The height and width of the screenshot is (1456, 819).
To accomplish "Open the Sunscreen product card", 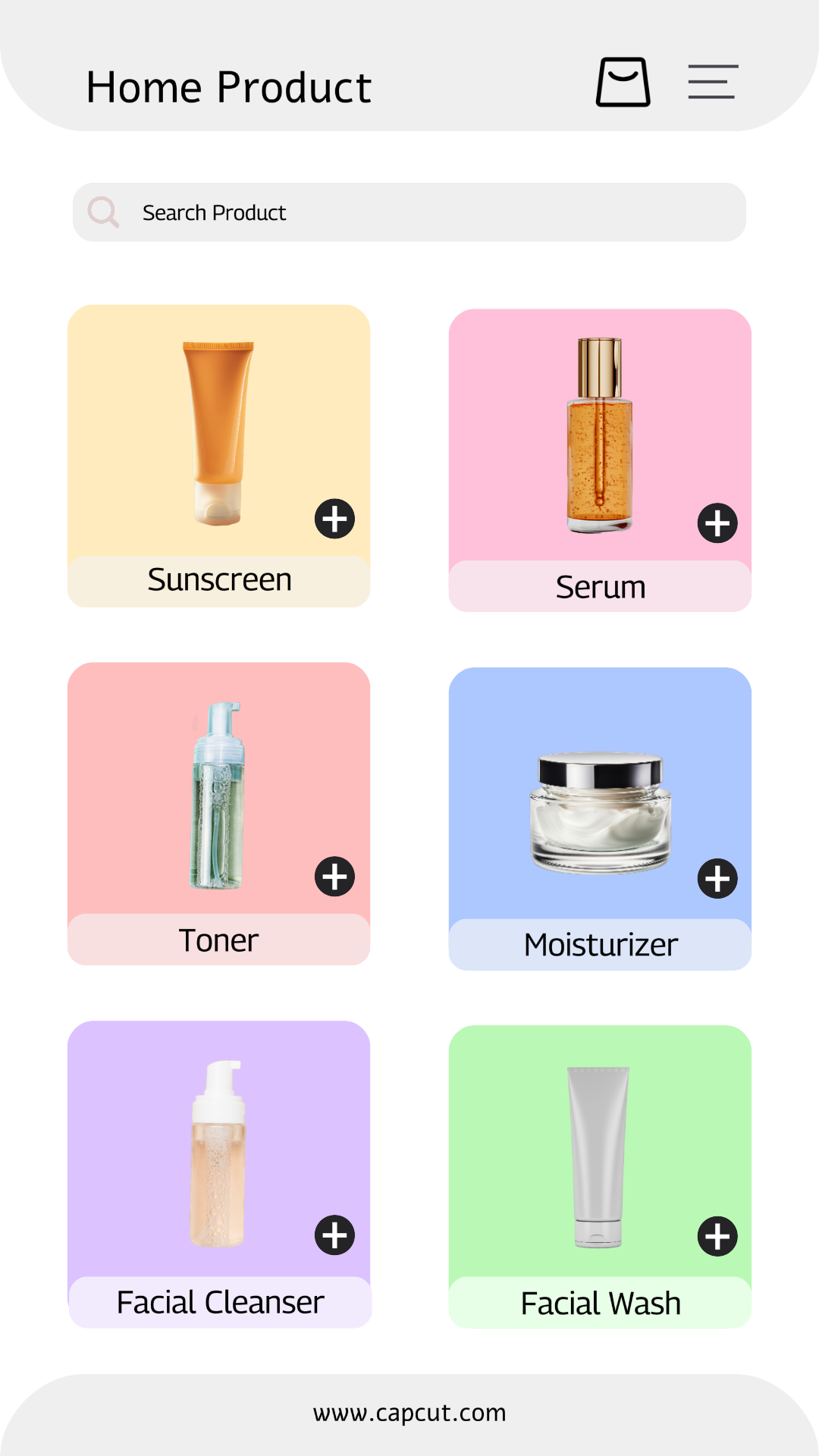I will (218, 432).
